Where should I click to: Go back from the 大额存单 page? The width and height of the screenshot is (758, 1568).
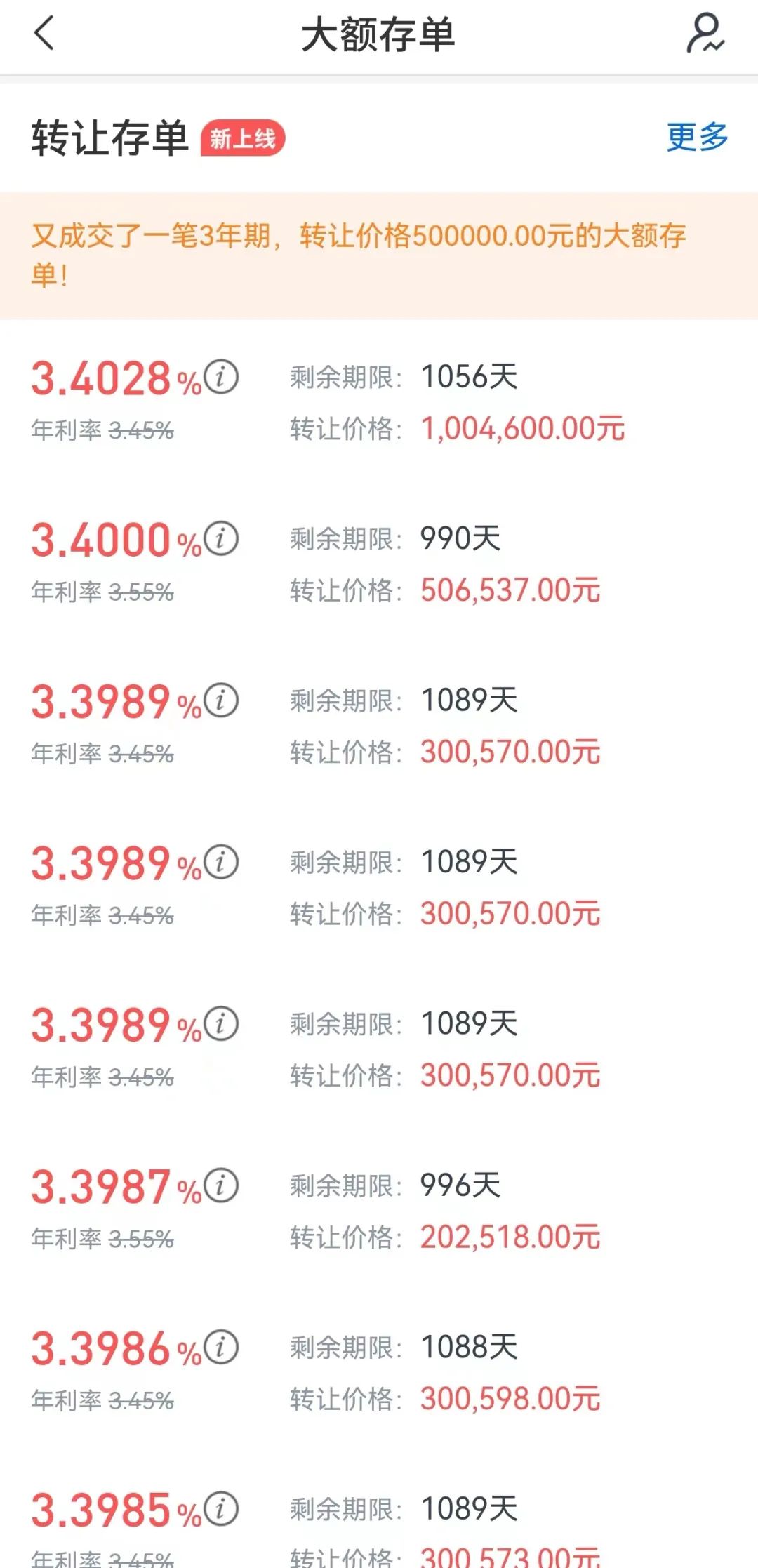[x=44, y=34]
